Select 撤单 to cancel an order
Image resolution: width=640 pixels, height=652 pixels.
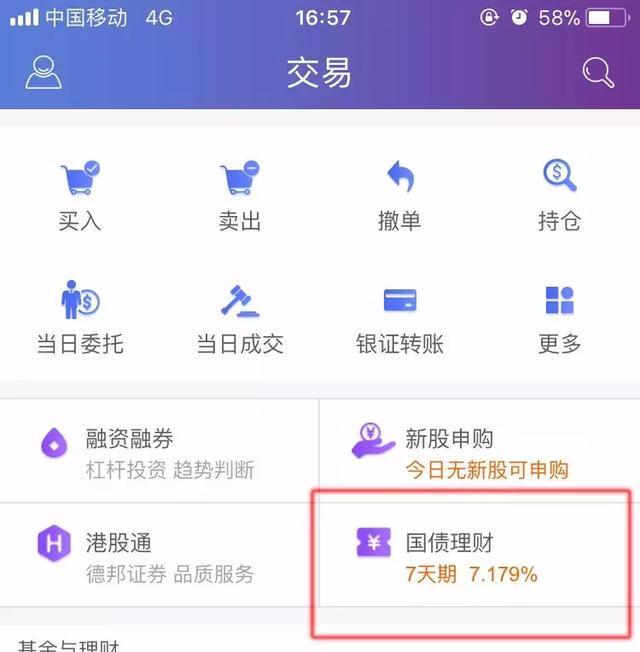[x=400, y=195]
